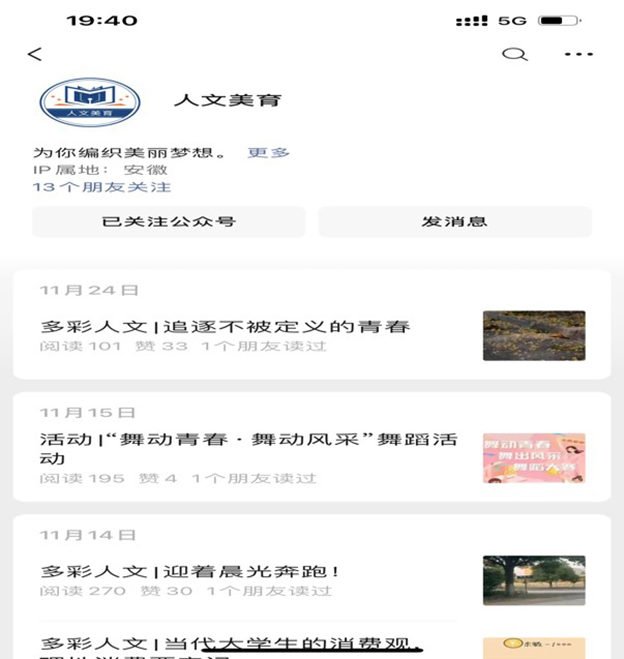
Task: Expand the description via 更多
Action: tap(268, 152)
